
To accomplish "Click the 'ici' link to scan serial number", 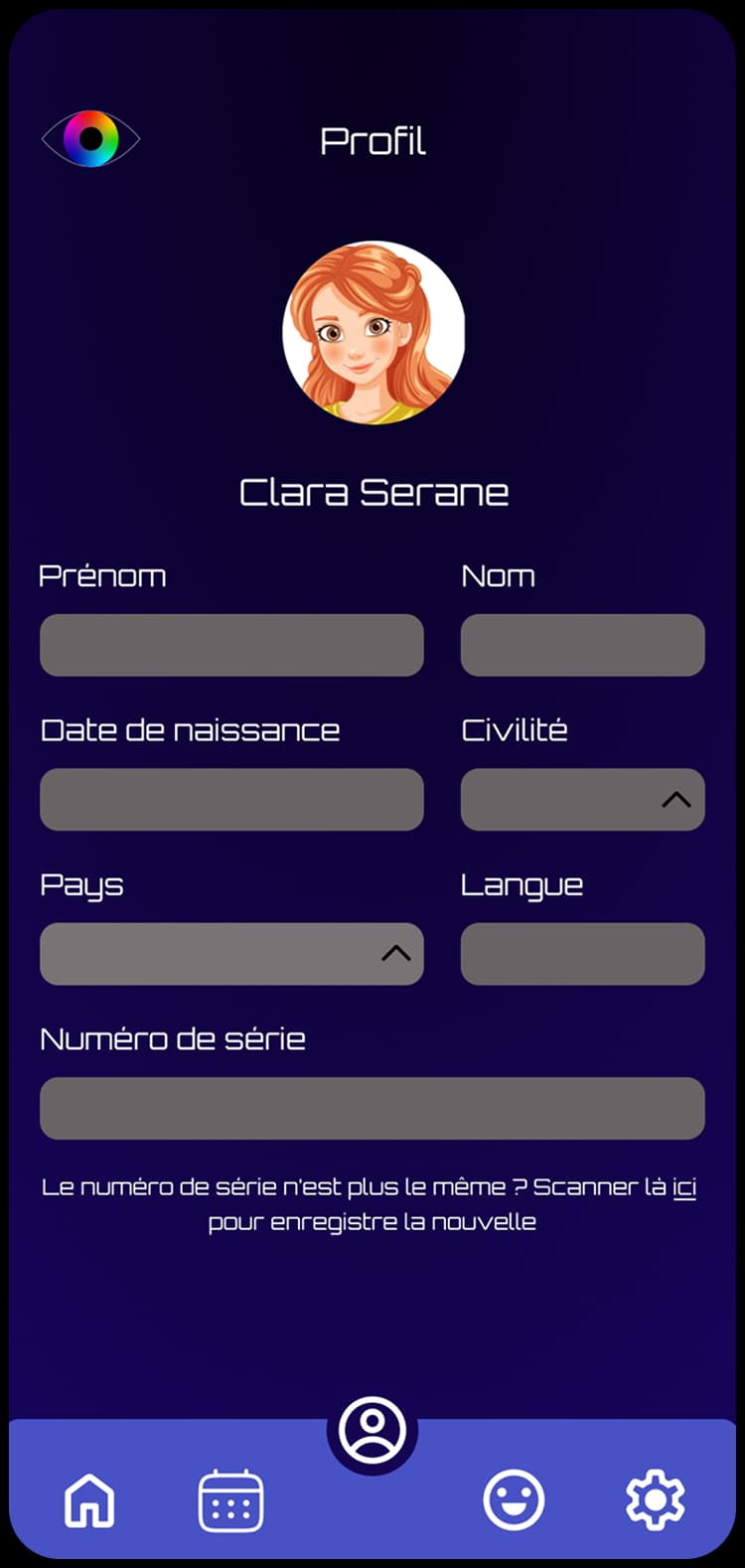I will pos(683,1186).
